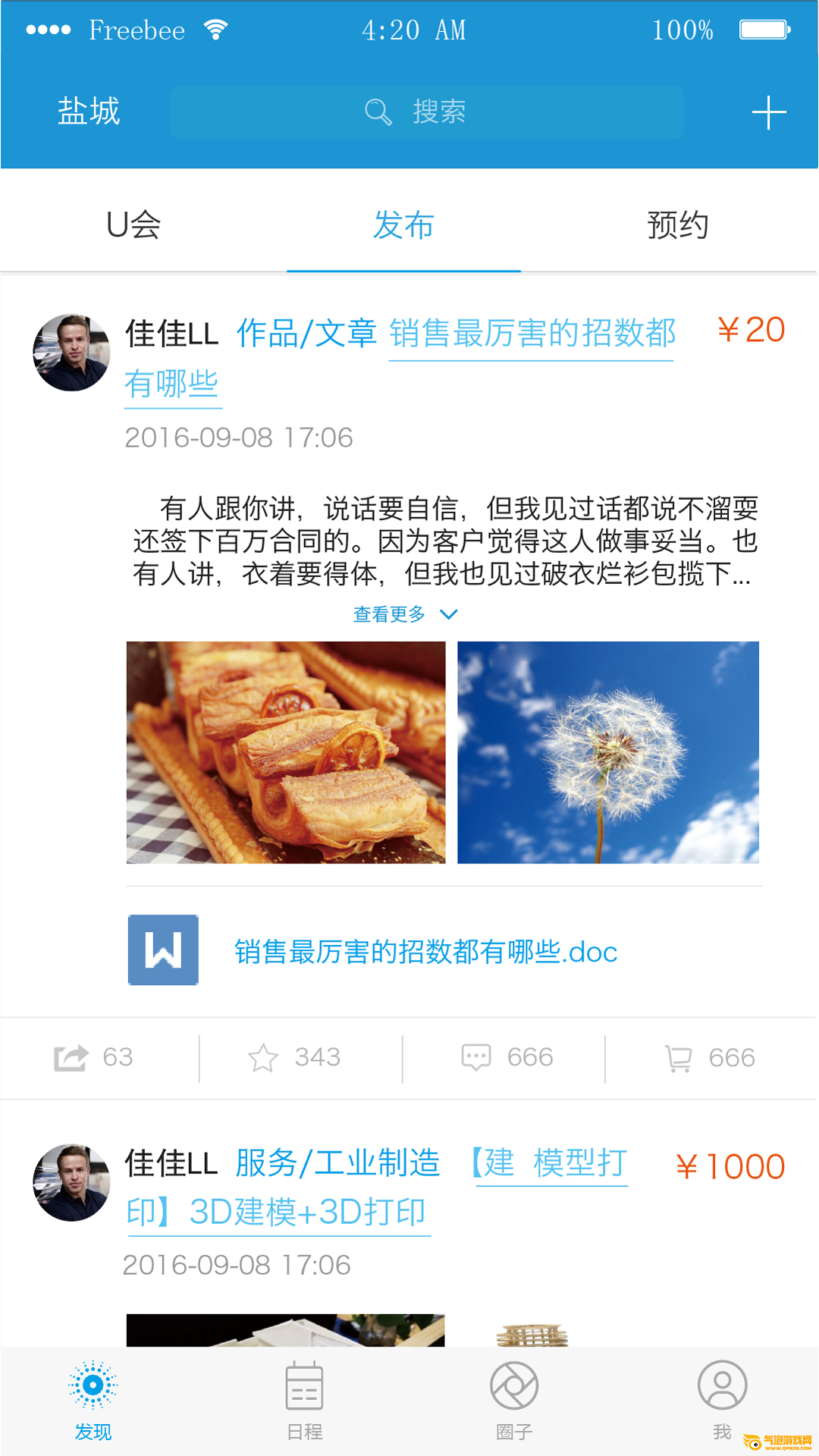Tap the plus icon in the header
The width and height of the screenshot is (819, 1456).
pos(768,113)
